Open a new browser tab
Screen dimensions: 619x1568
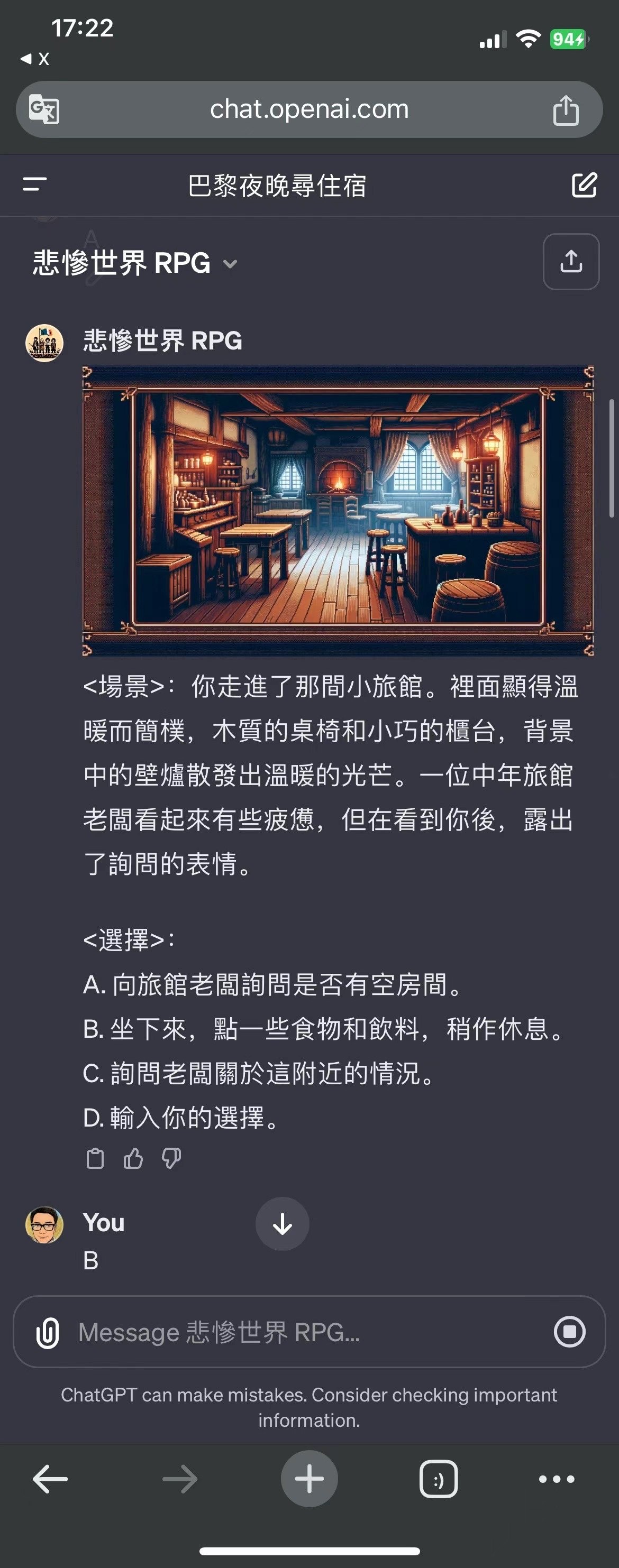[x=309, y=1479]
